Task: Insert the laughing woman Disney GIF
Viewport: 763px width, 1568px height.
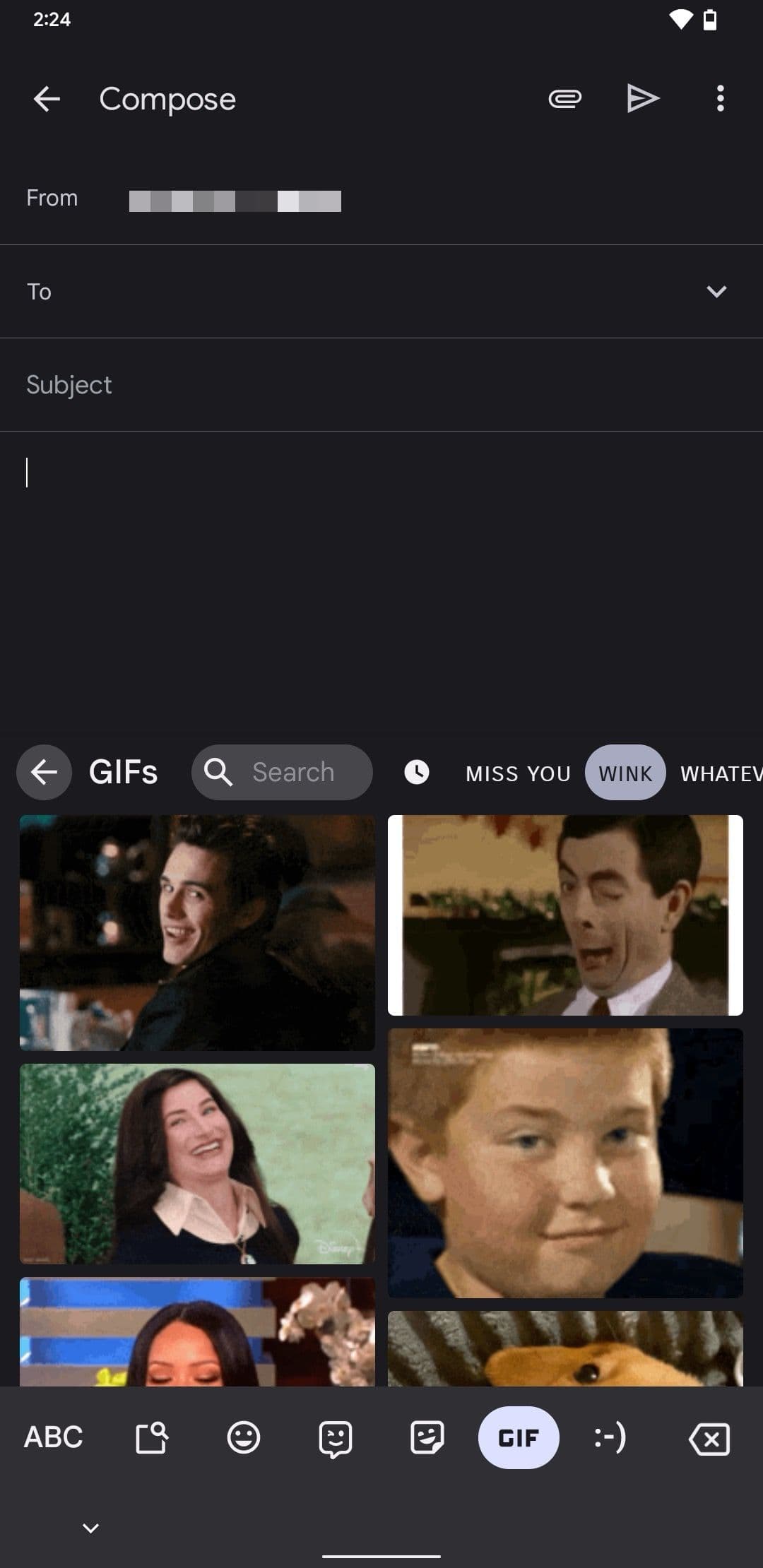Action: click(197, 1164)
